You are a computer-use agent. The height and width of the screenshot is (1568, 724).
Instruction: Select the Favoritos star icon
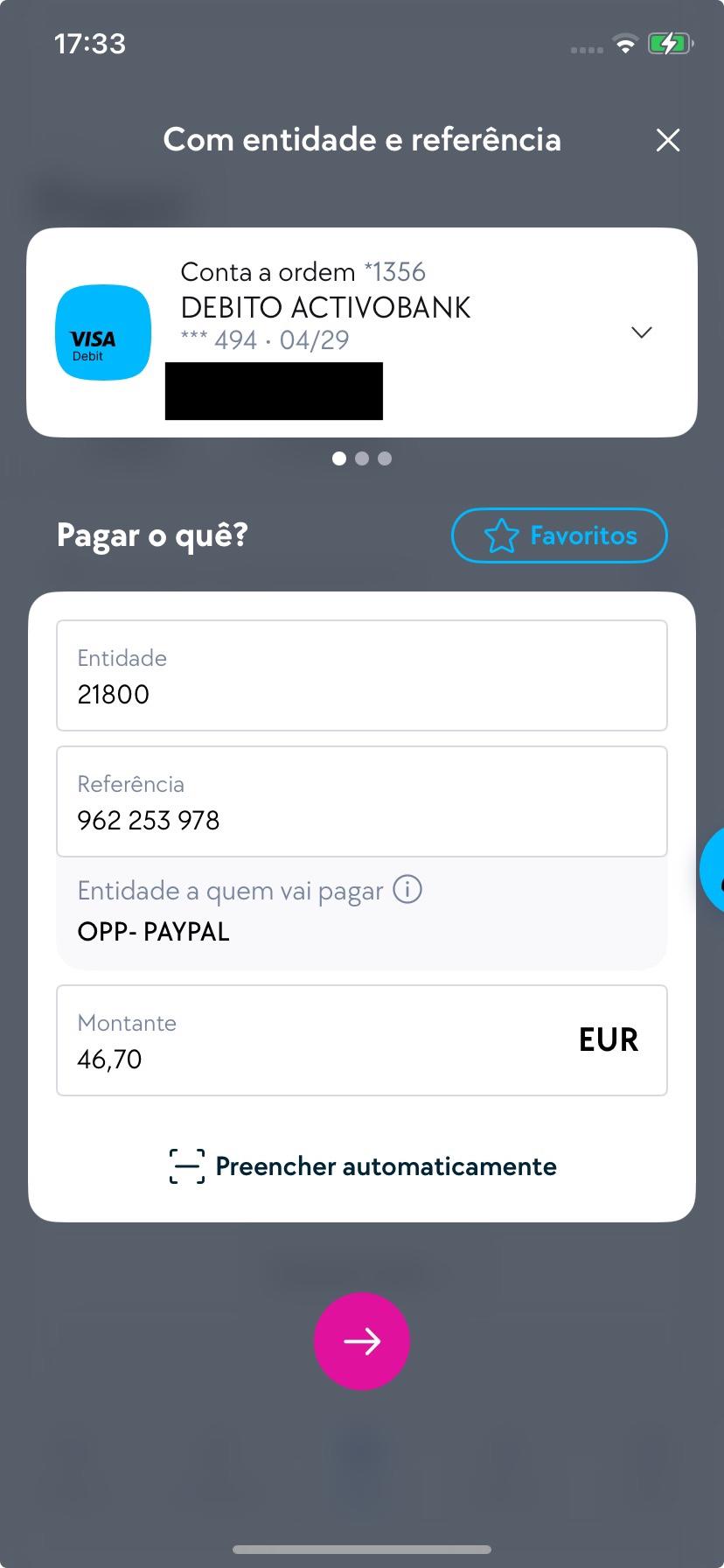point(501,535)
